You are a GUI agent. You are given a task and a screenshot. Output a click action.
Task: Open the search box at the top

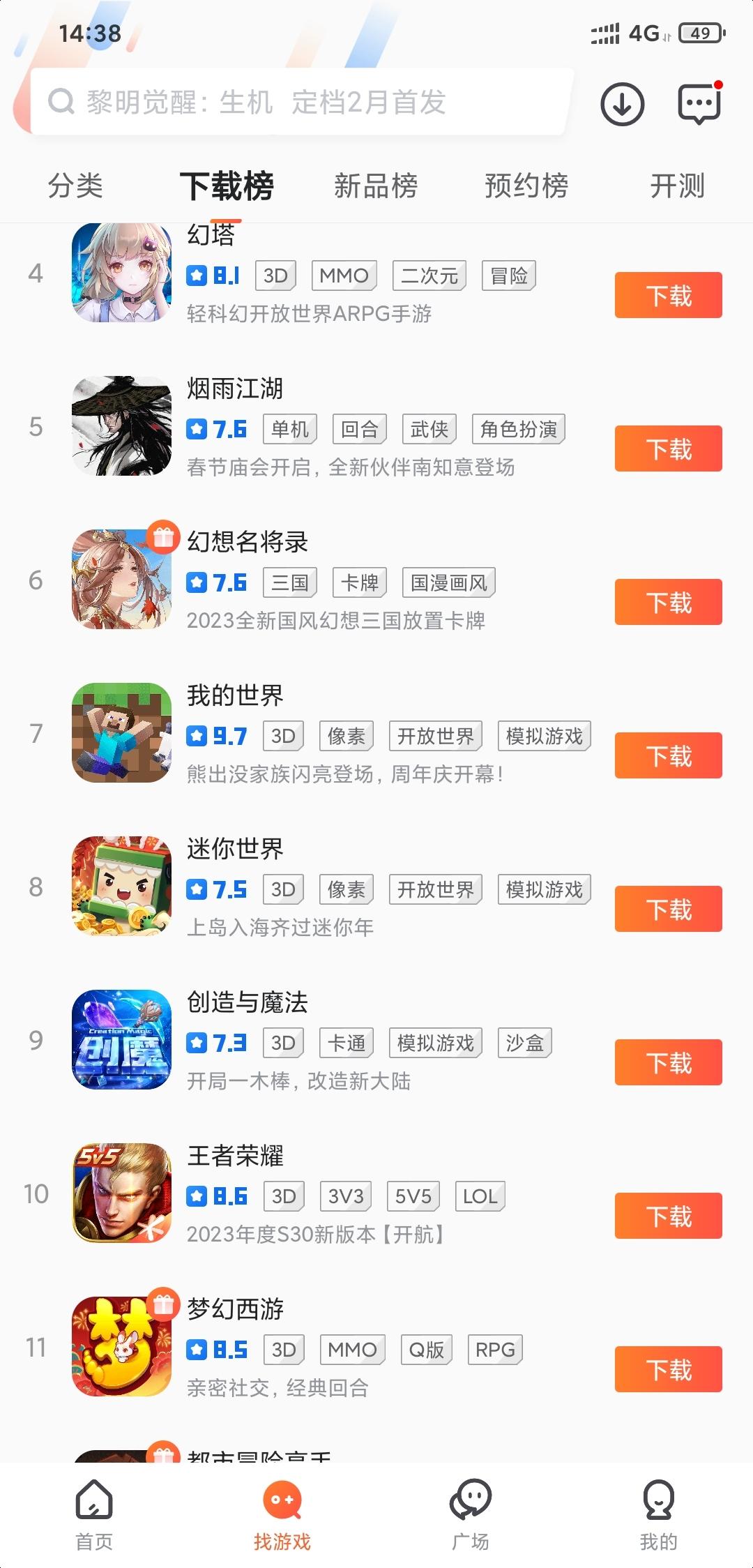tap(301, 102)
